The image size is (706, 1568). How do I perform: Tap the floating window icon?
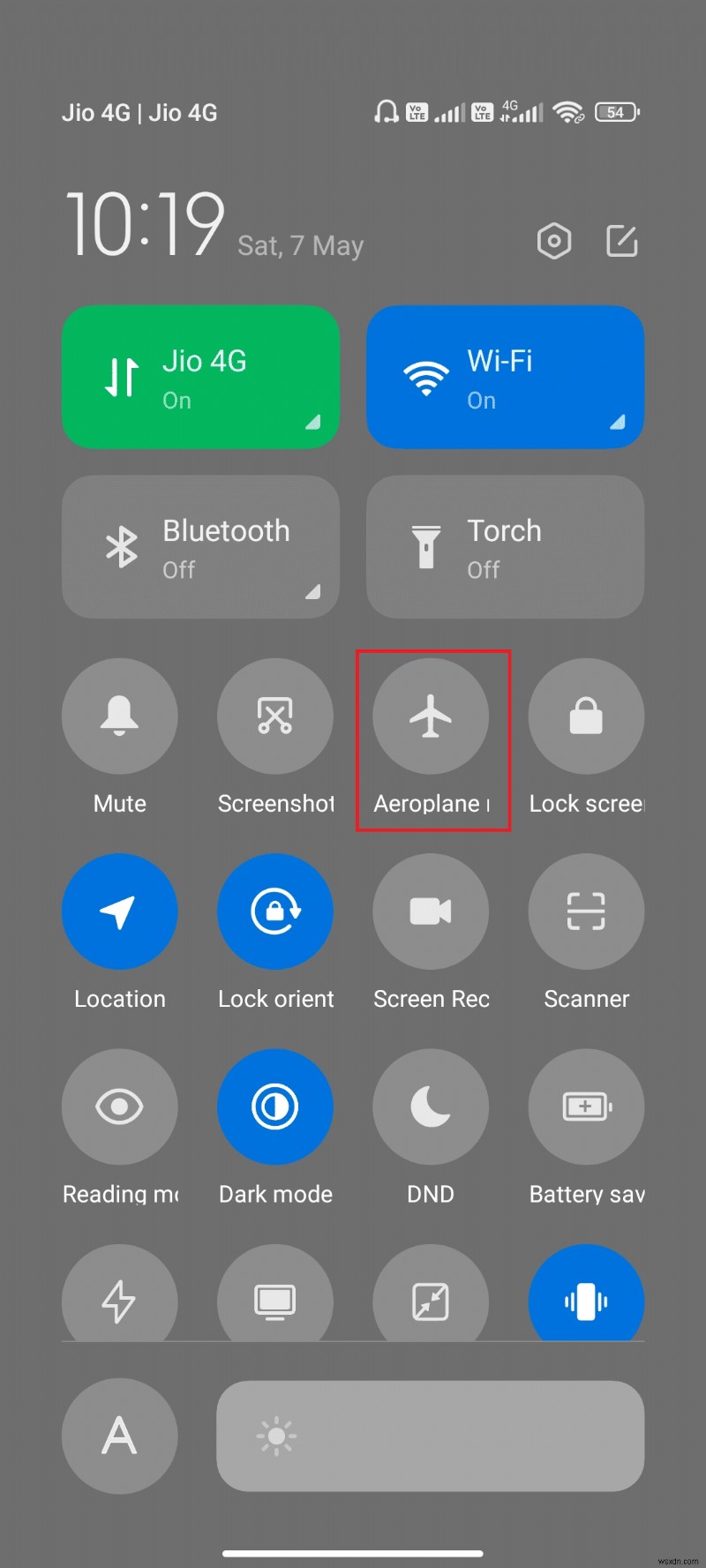[431, 1294]
